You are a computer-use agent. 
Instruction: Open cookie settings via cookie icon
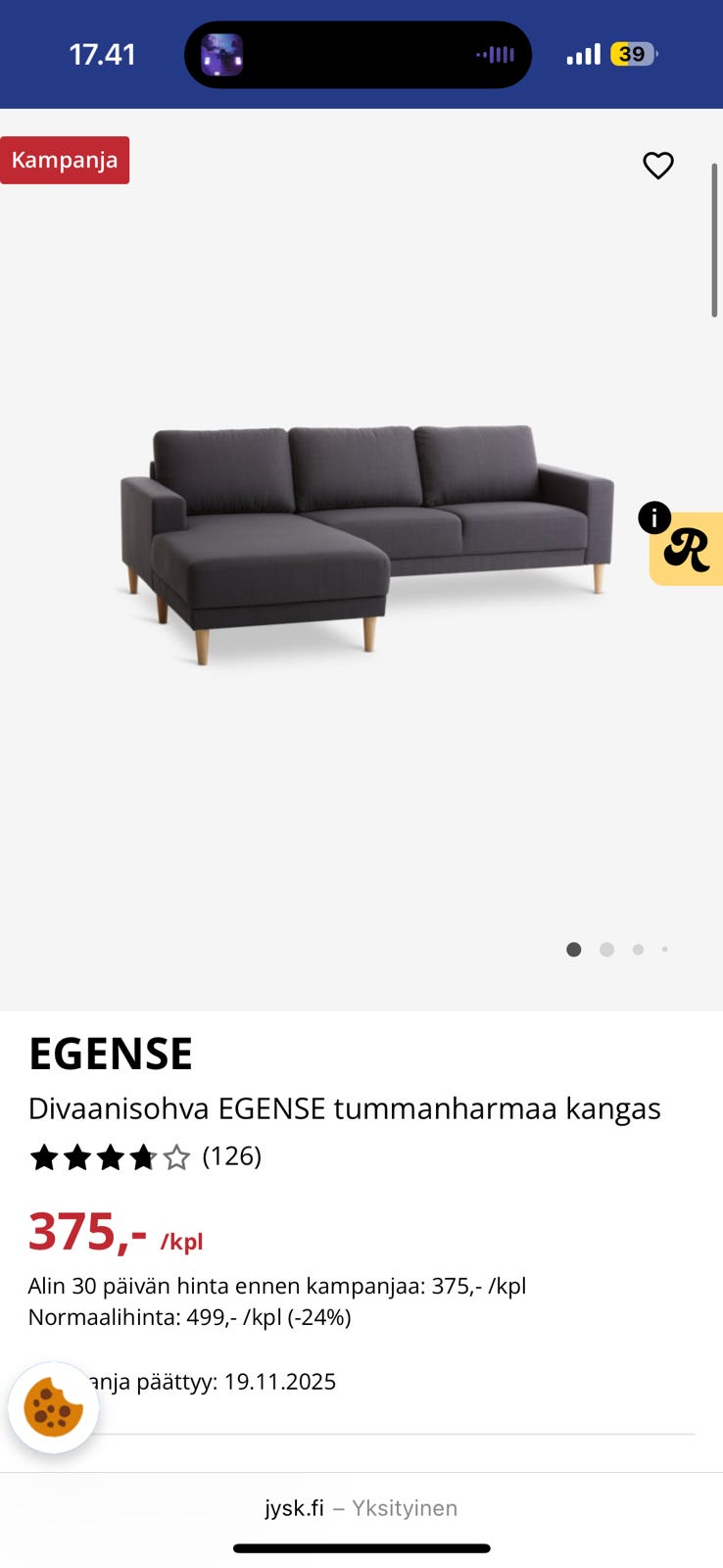tap(53, 1407)
